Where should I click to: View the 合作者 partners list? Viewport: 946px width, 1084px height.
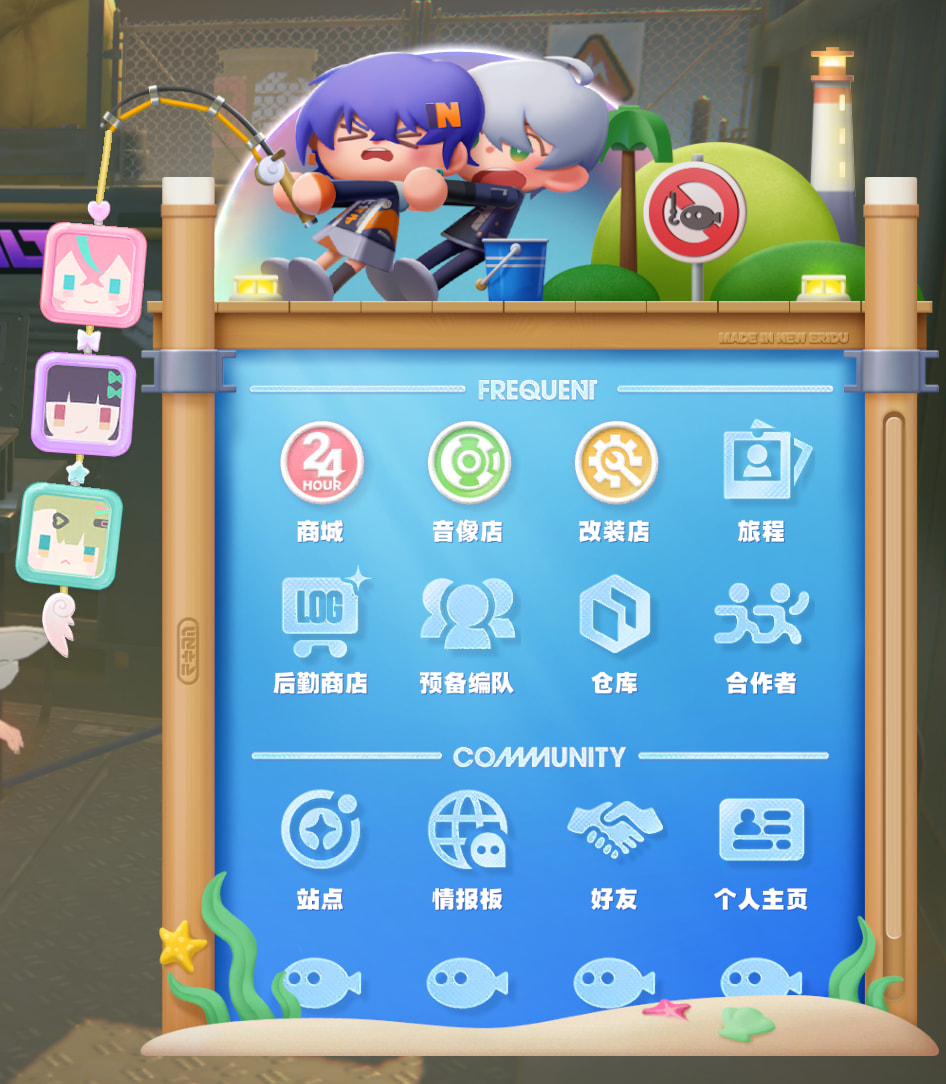pos(762,615)
